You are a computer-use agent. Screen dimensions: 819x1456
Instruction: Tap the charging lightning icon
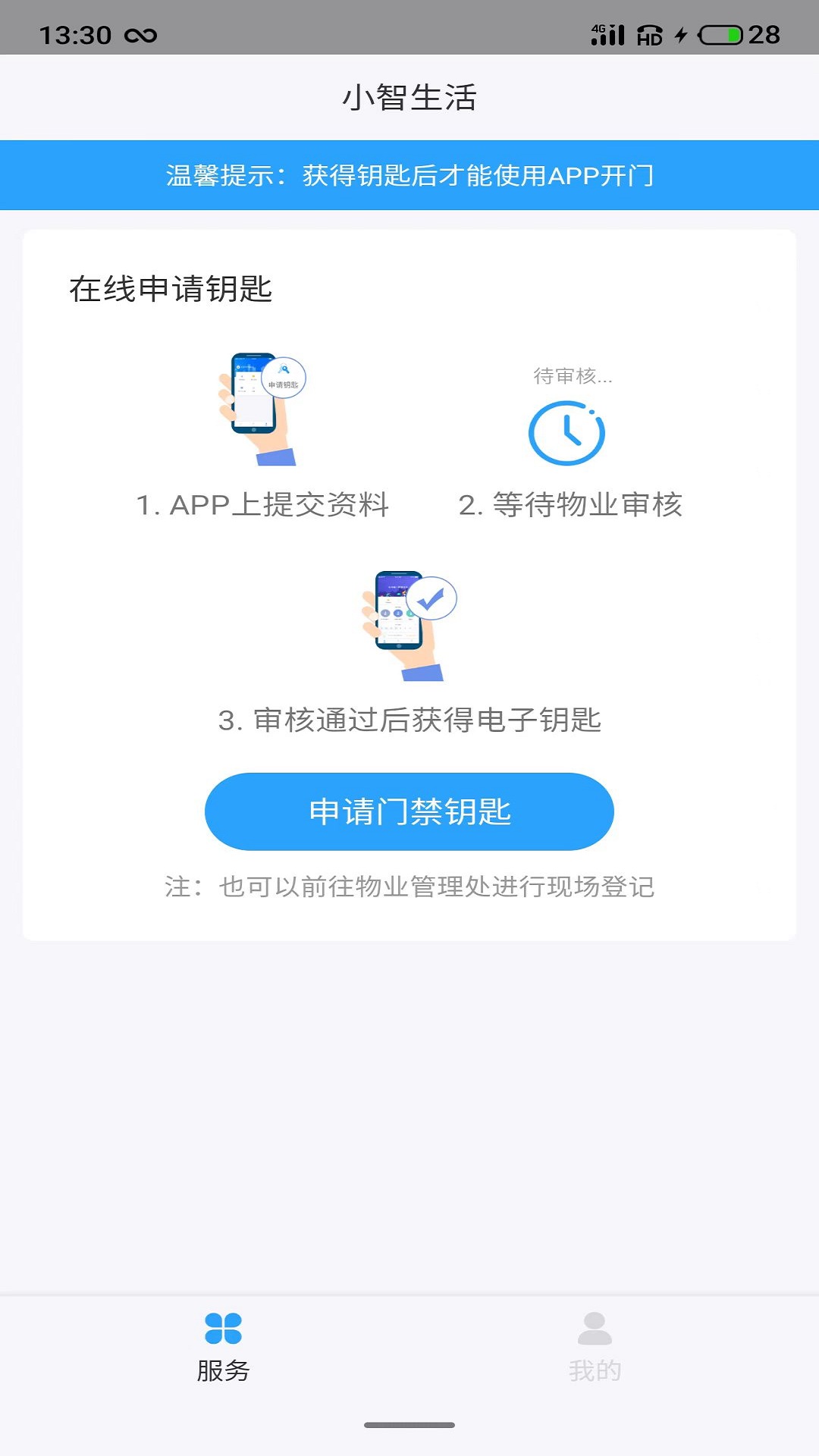coord(680,34)
